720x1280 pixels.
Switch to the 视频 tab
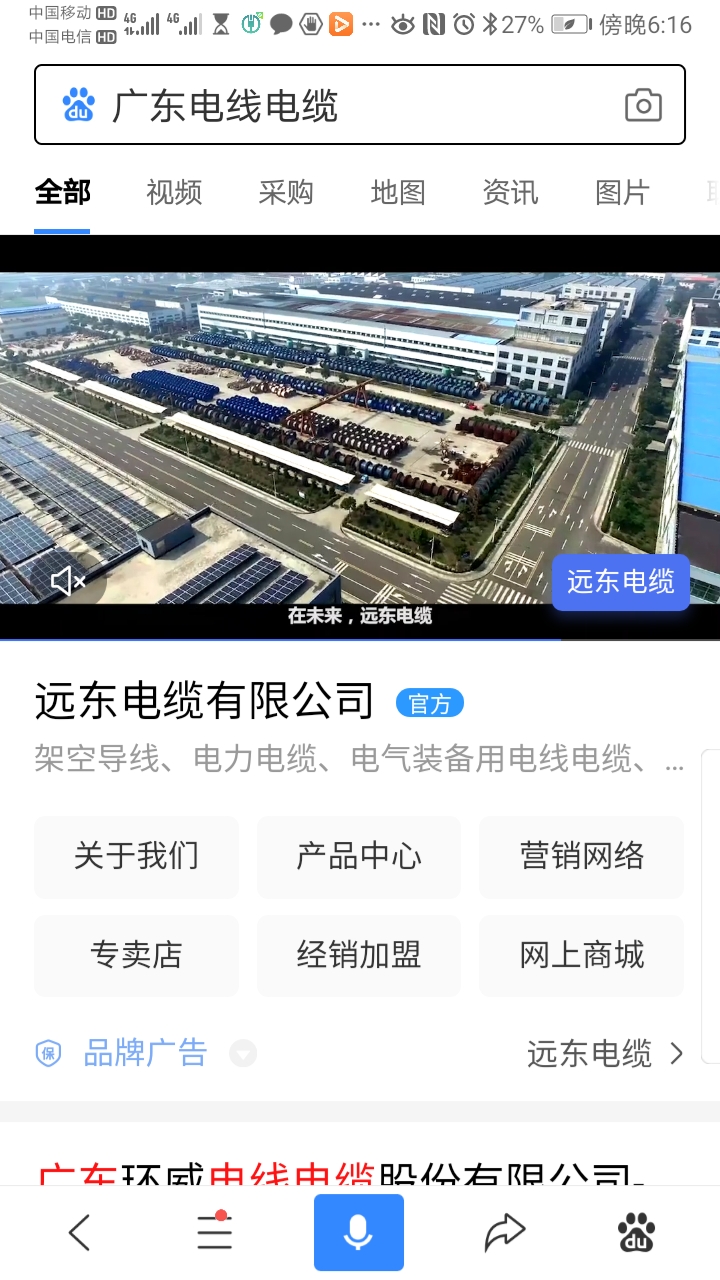coord(174,192)
